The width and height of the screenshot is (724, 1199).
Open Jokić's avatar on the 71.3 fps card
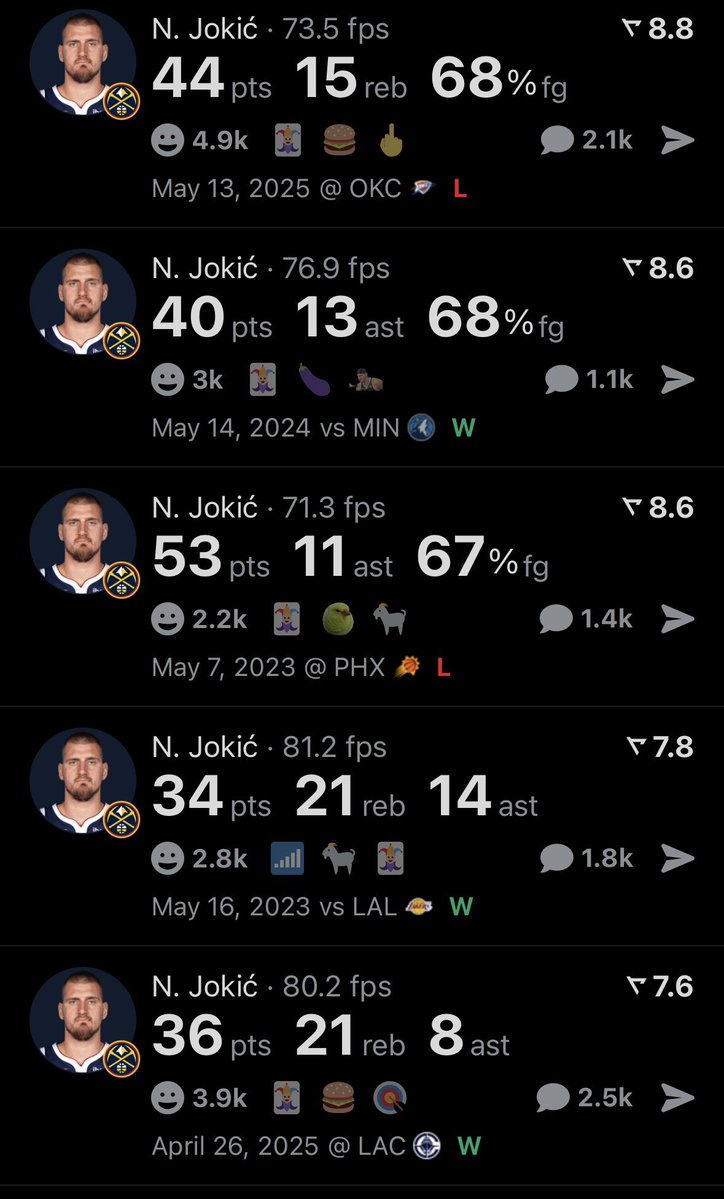(x=84, y=541)
